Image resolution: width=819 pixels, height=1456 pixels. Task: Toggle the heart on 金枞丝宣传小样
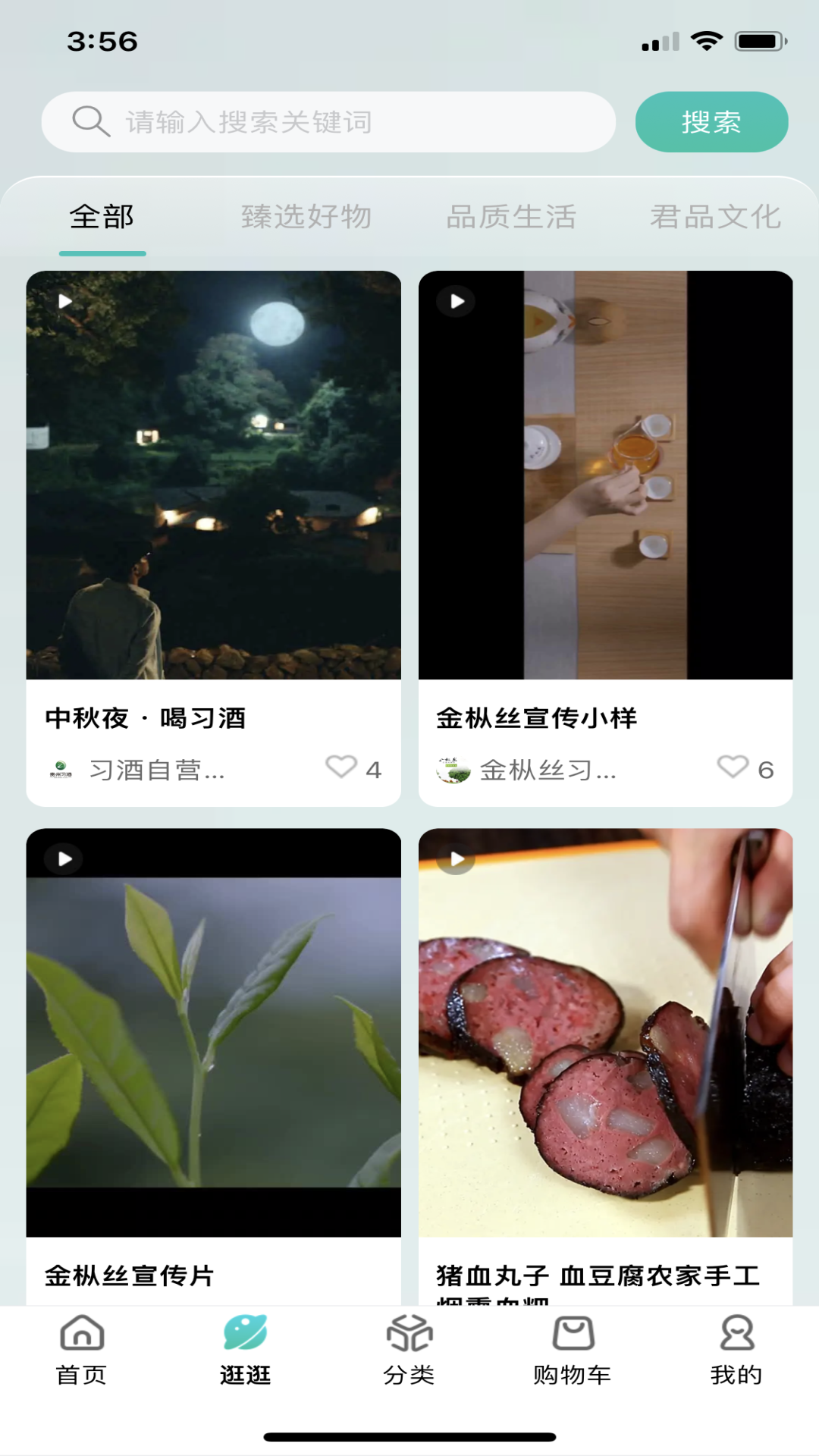733,768
